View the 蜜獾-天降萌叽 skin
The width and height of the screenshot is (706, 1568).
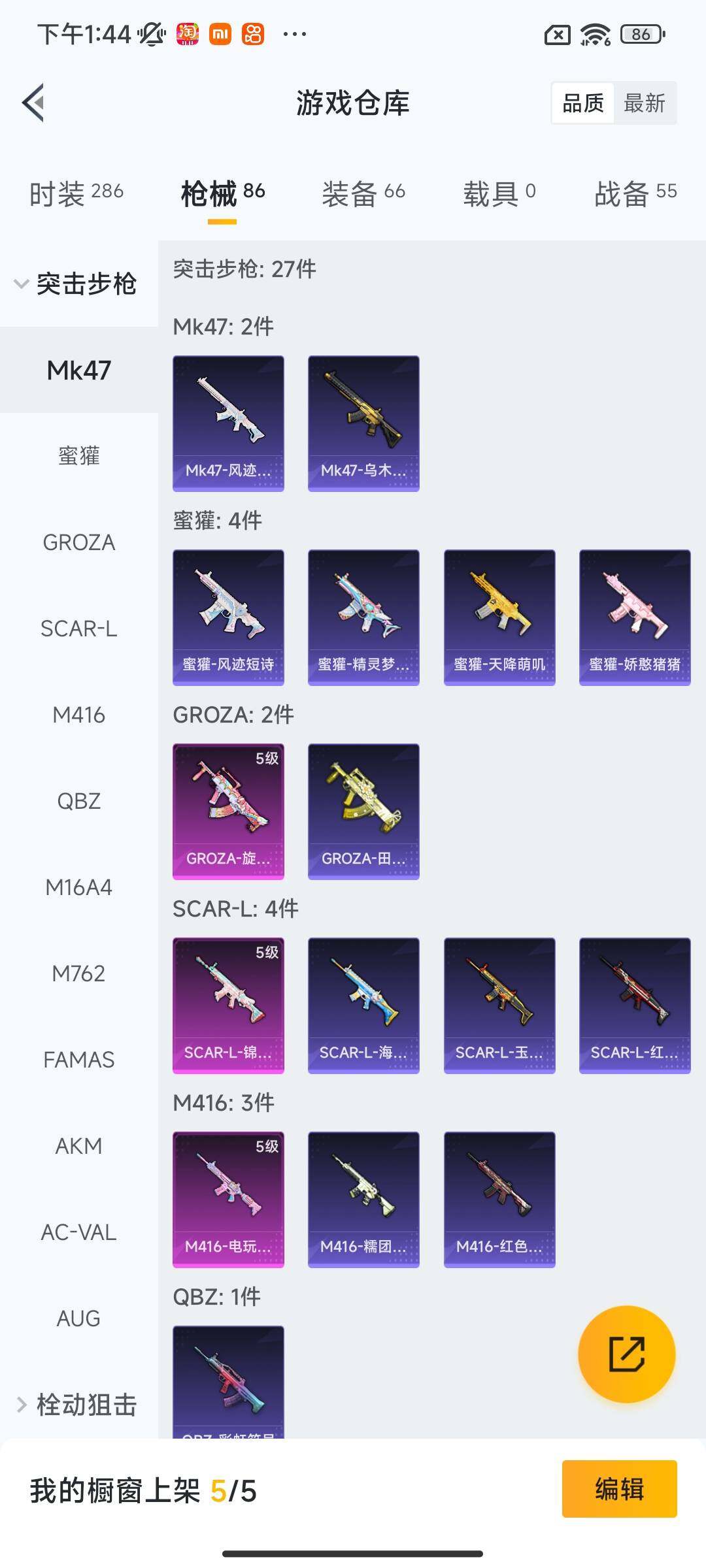tap(499, 617)
